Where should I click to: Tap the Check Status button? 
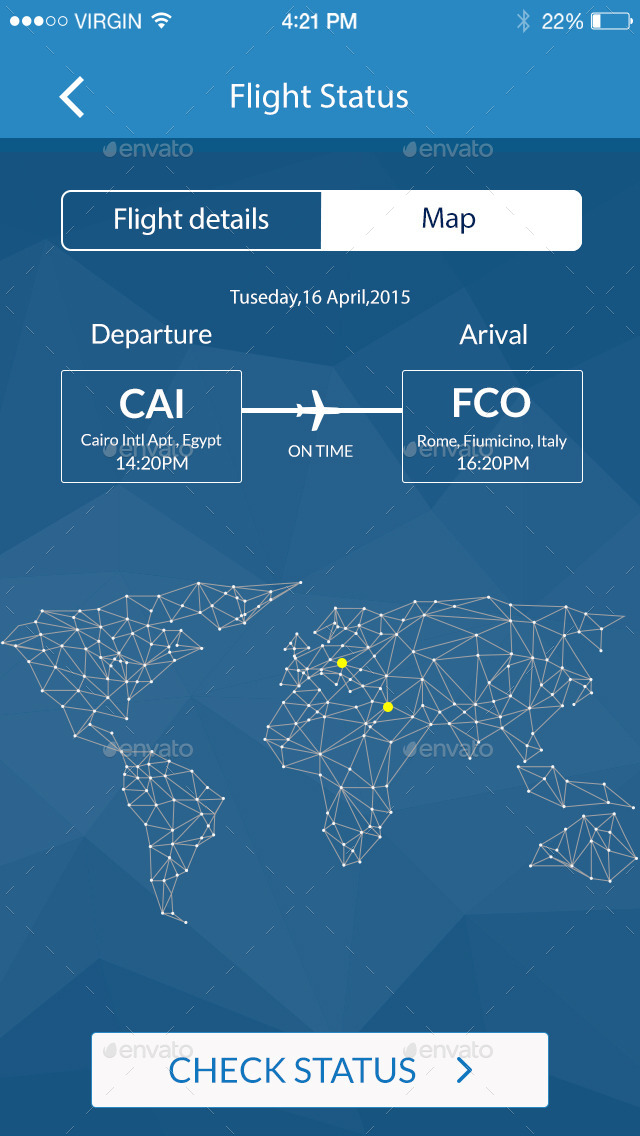[320, 1070]
